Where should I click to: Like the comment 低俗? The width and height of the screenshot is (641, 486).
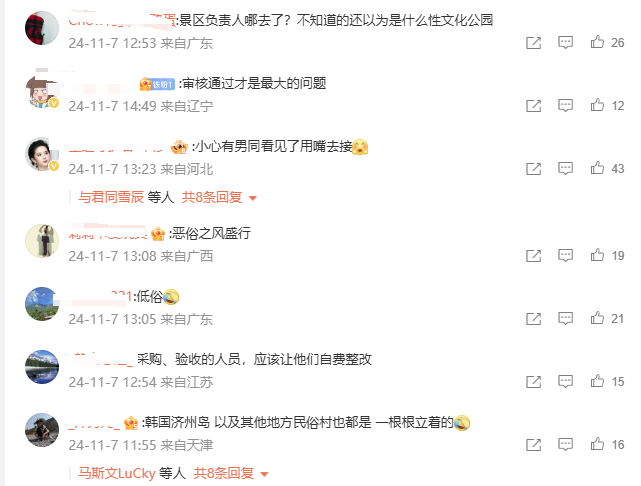pyautogui.click(x=598, y=319)
